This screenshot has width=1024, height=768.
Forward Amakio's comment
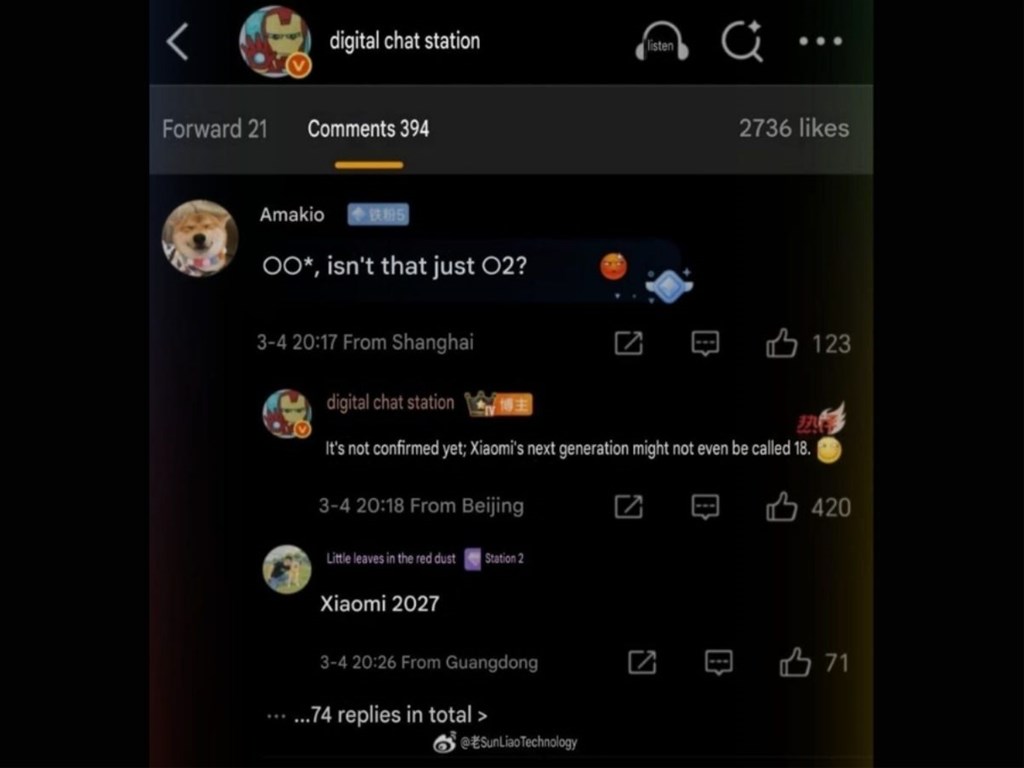pyautogui.click(x=628, y=343)
